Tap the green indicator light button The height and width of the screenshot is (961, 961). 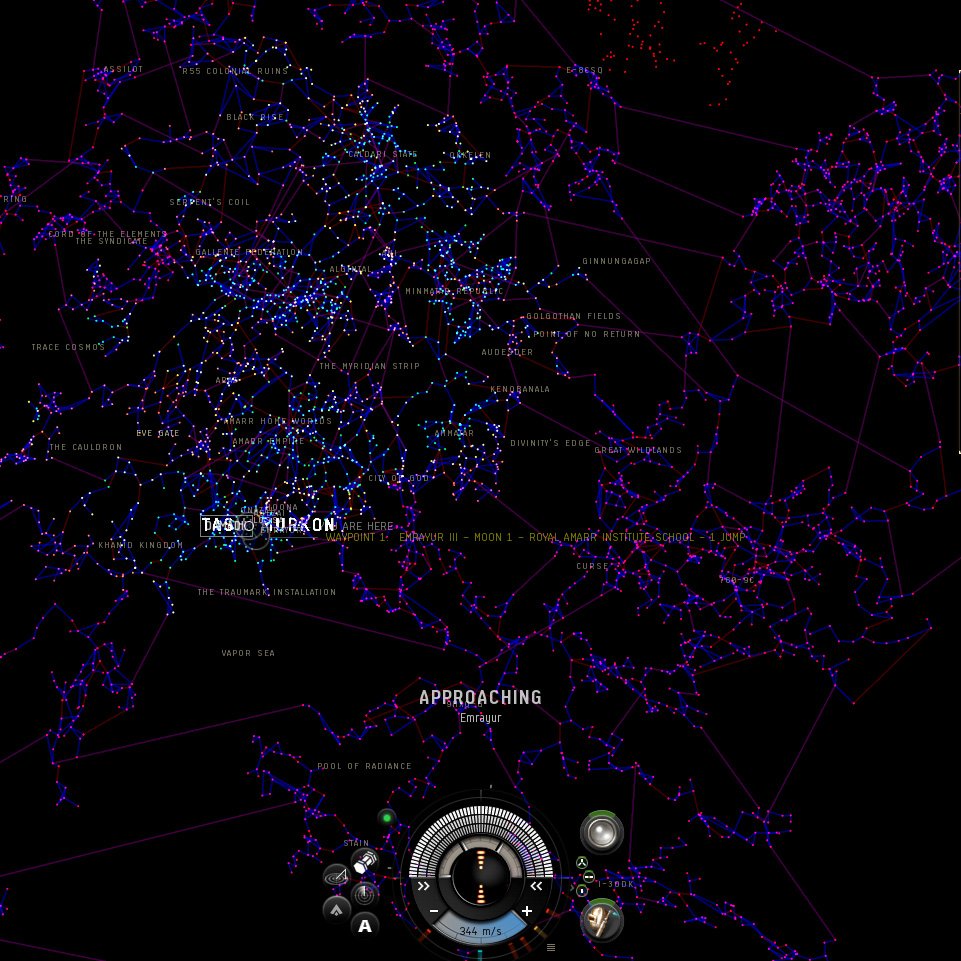[387, 818]
